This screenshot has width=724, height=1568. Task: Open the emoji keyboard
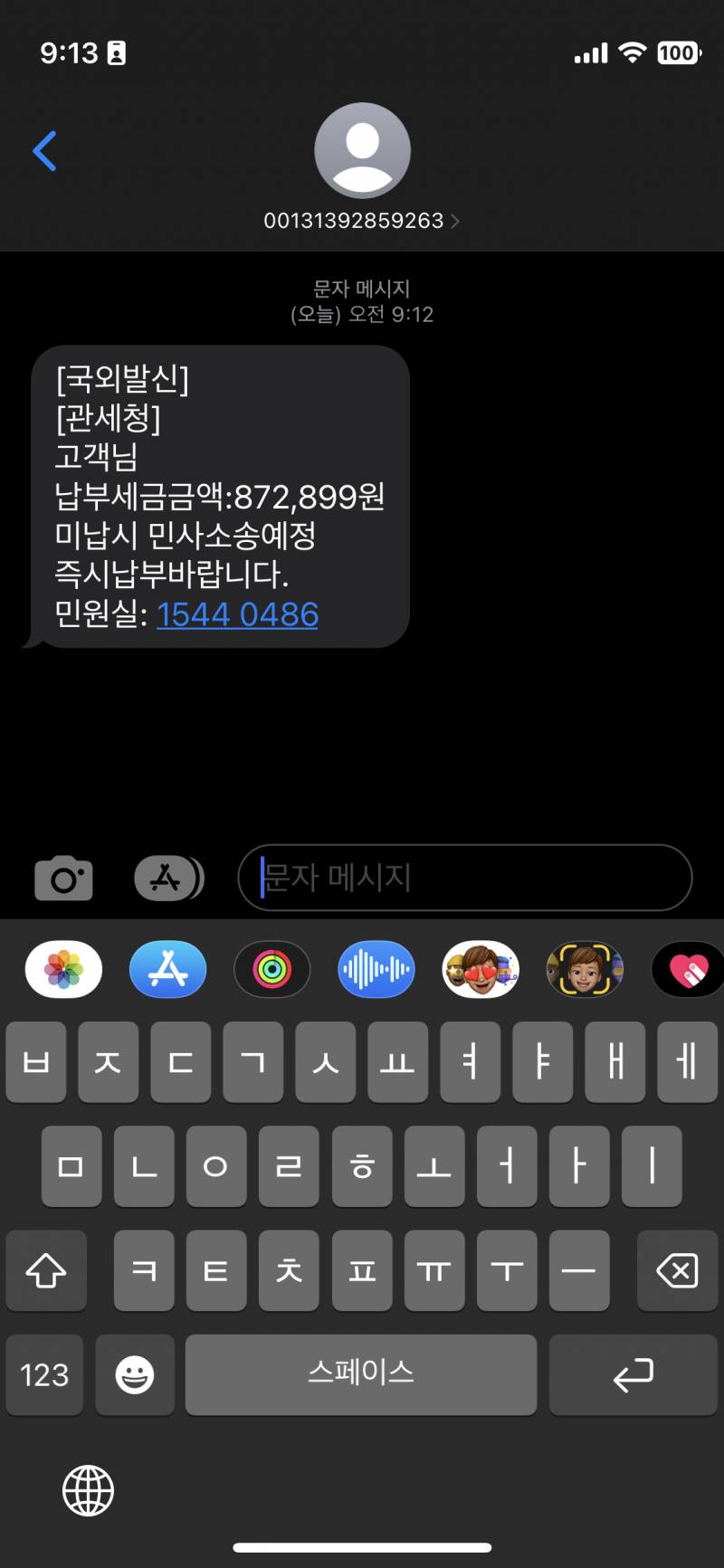[x=135, y=1375]
